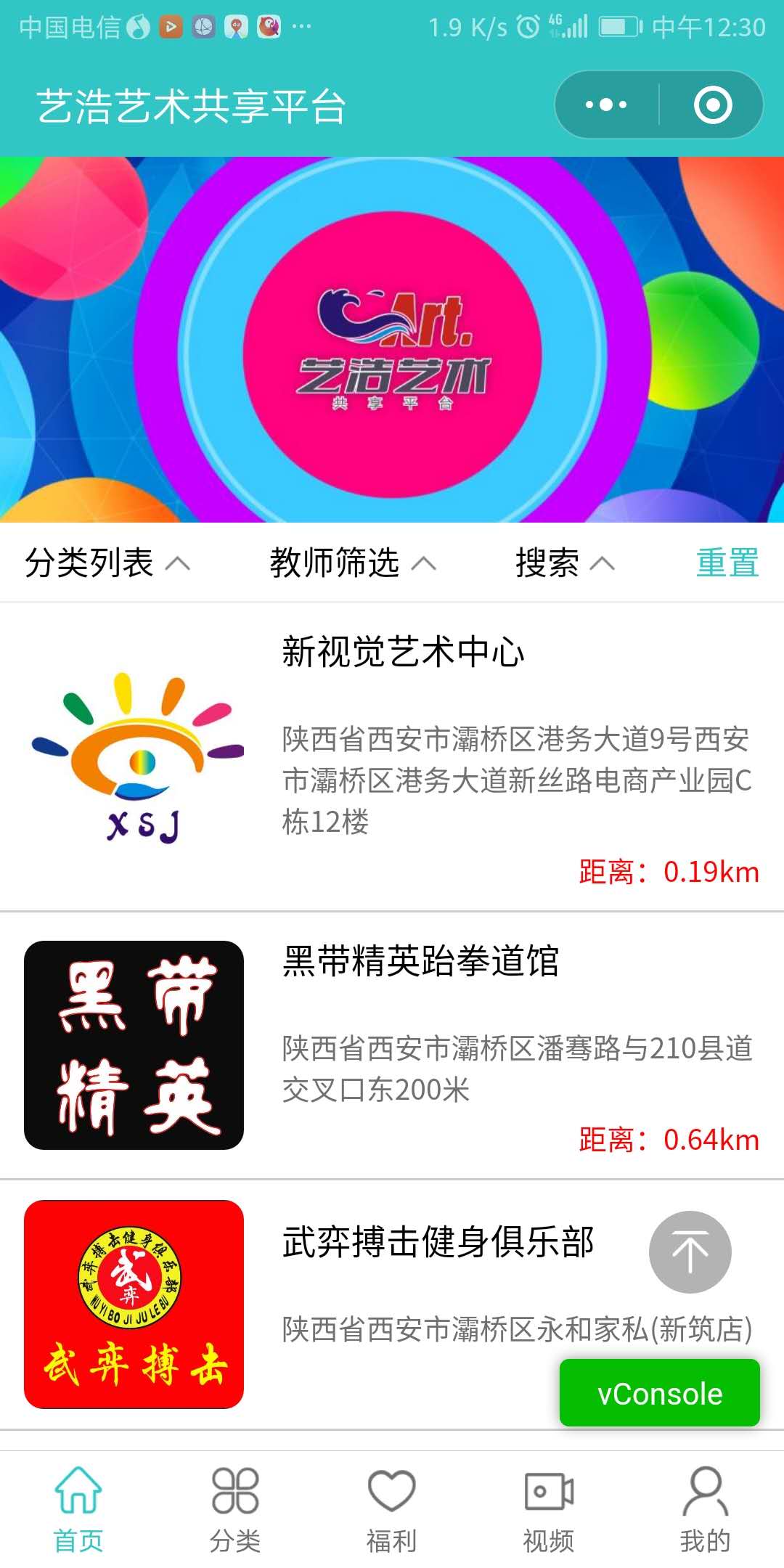Expand the 分类列表 dropdown
Image resolution: width=784 pixels, height=1568 pixels.
pos(107,563)
